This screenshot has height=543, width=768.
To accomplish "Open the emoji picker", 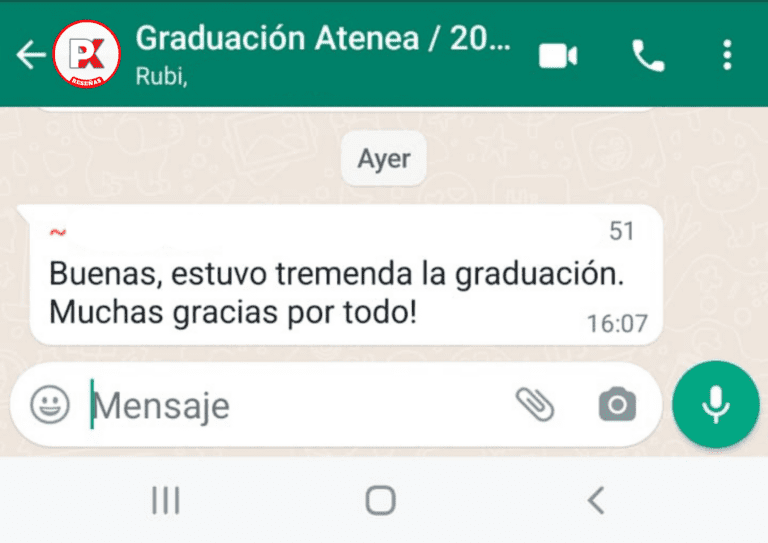I will [50, 405].
